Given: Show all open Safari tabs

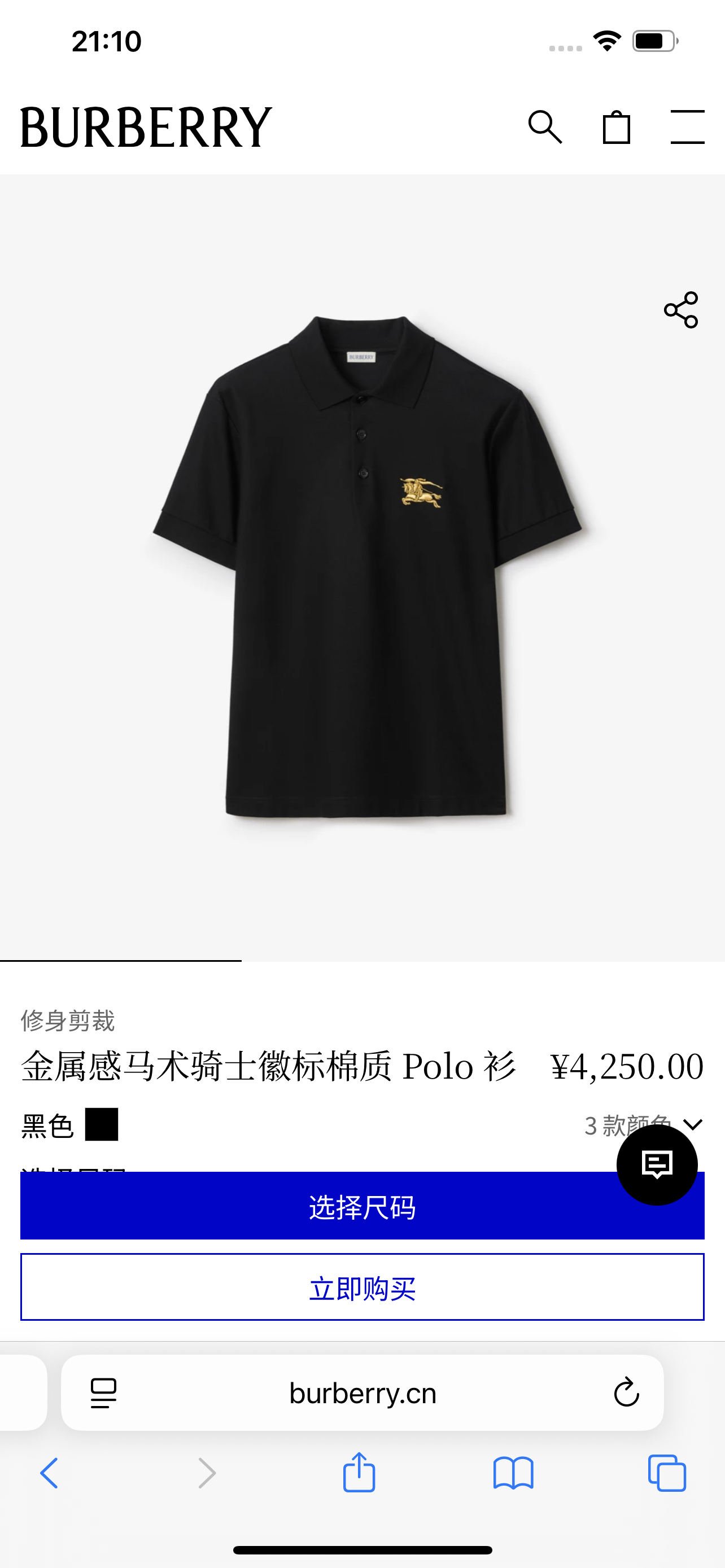Looking at the screenshot, I should pos(667,1473).
